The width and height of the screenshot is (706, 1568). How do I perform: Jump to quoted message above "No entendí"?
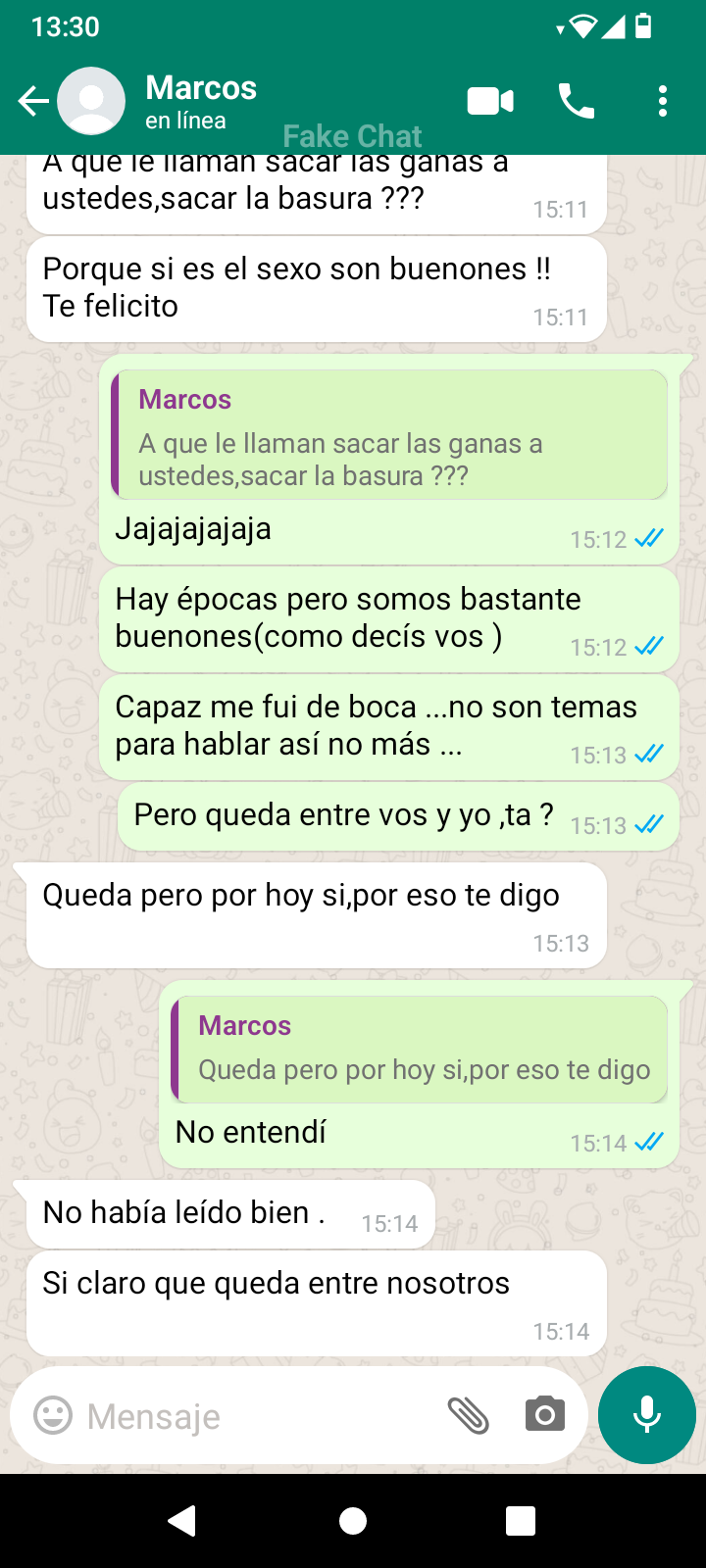tap(420, 1050)
